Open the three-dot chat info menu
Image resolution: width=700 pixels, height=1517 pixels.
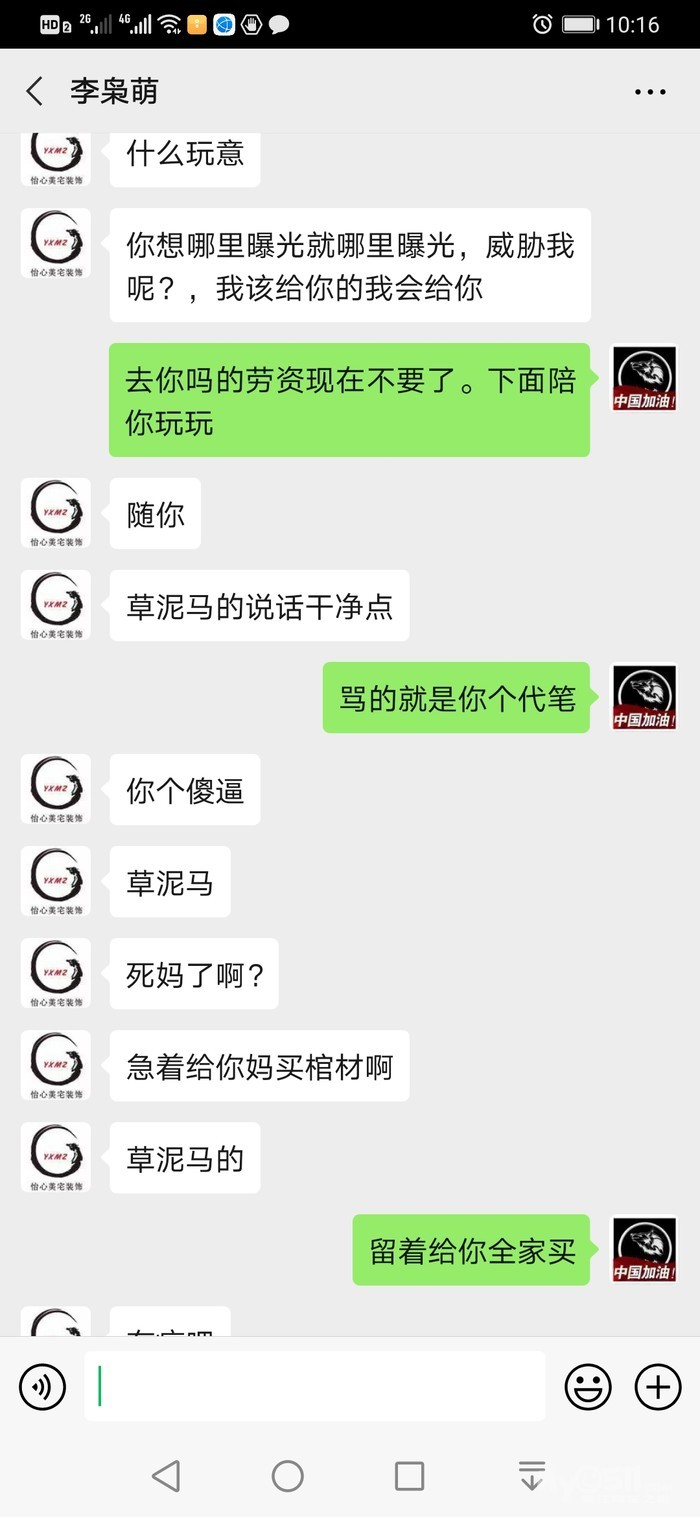650,92
